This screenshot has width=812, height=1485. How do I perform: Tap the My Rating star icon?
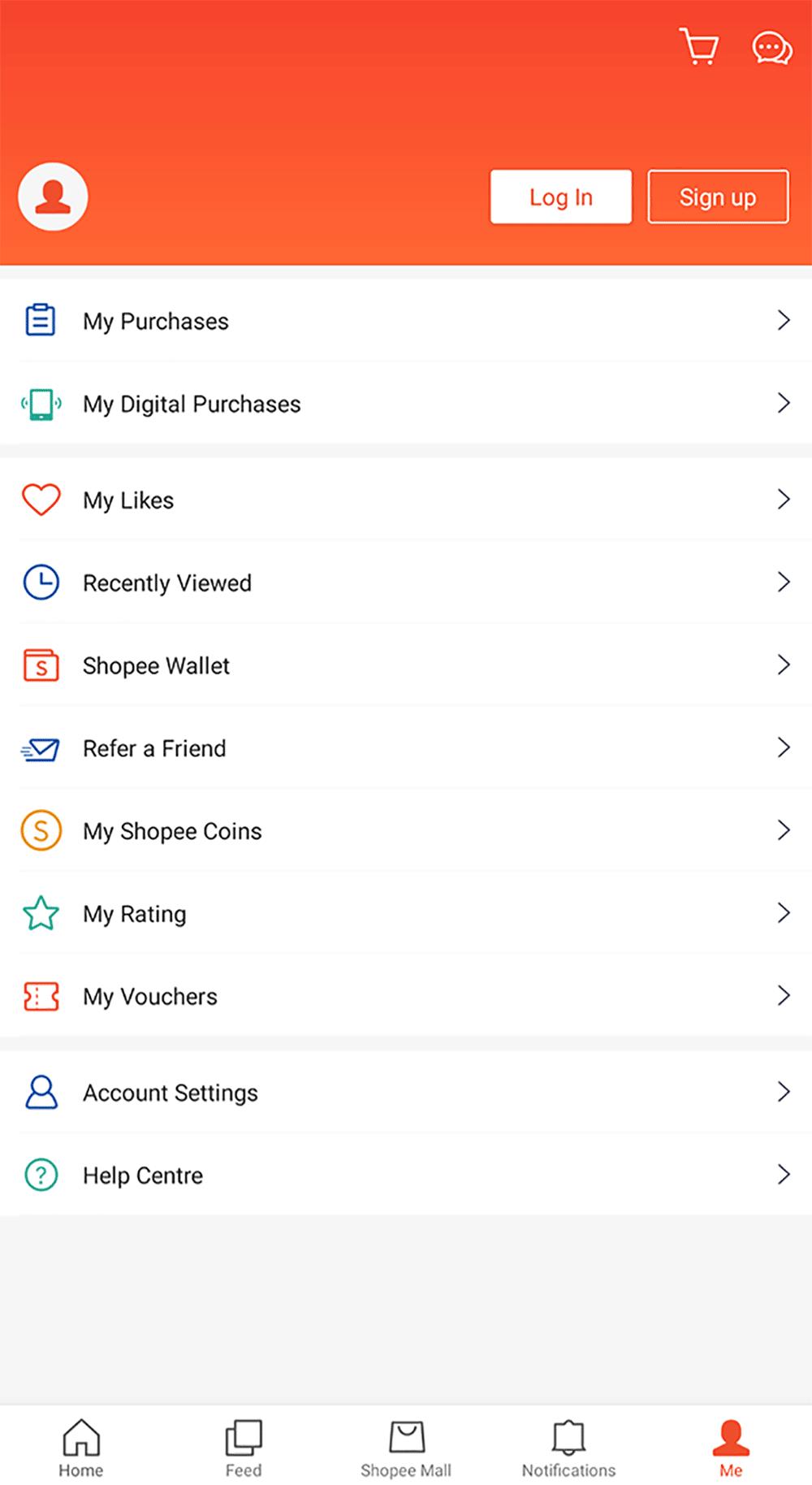tap(41, 913)
